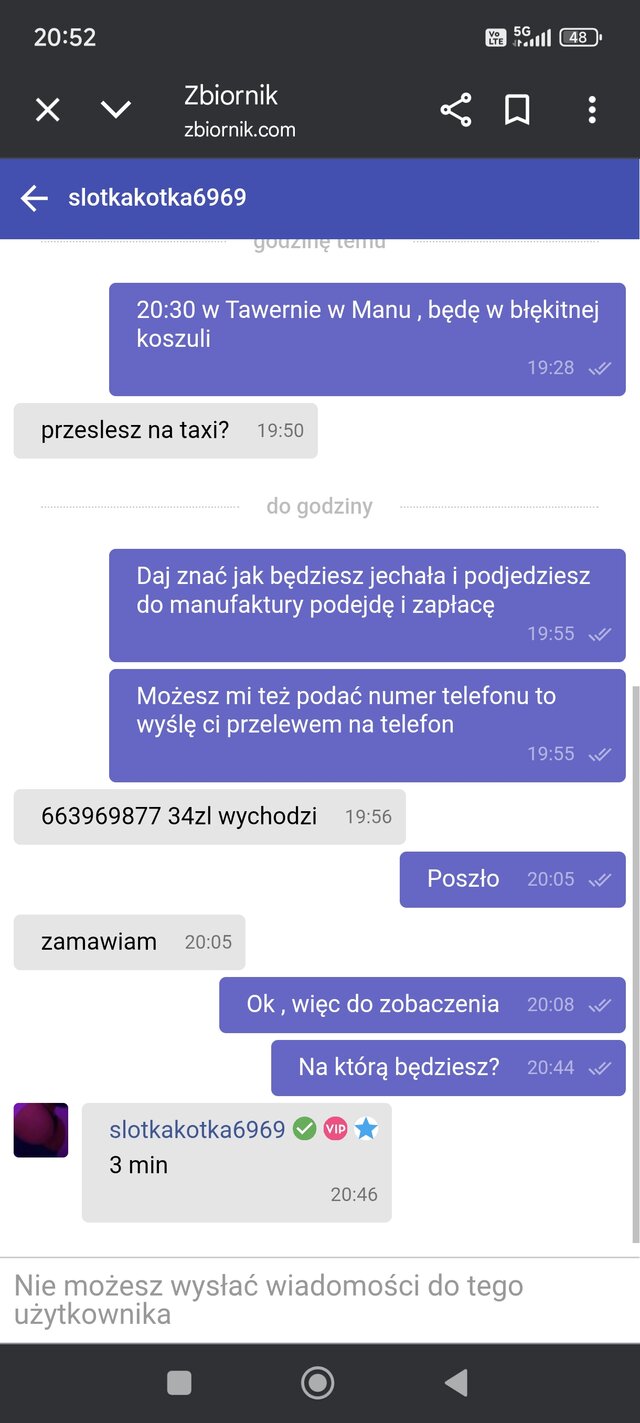This screenshot has height=1423, width=640.
Task: Go back from the slotkakotka6969 chat
Action: pyautogui.click(x=34, y=198)
